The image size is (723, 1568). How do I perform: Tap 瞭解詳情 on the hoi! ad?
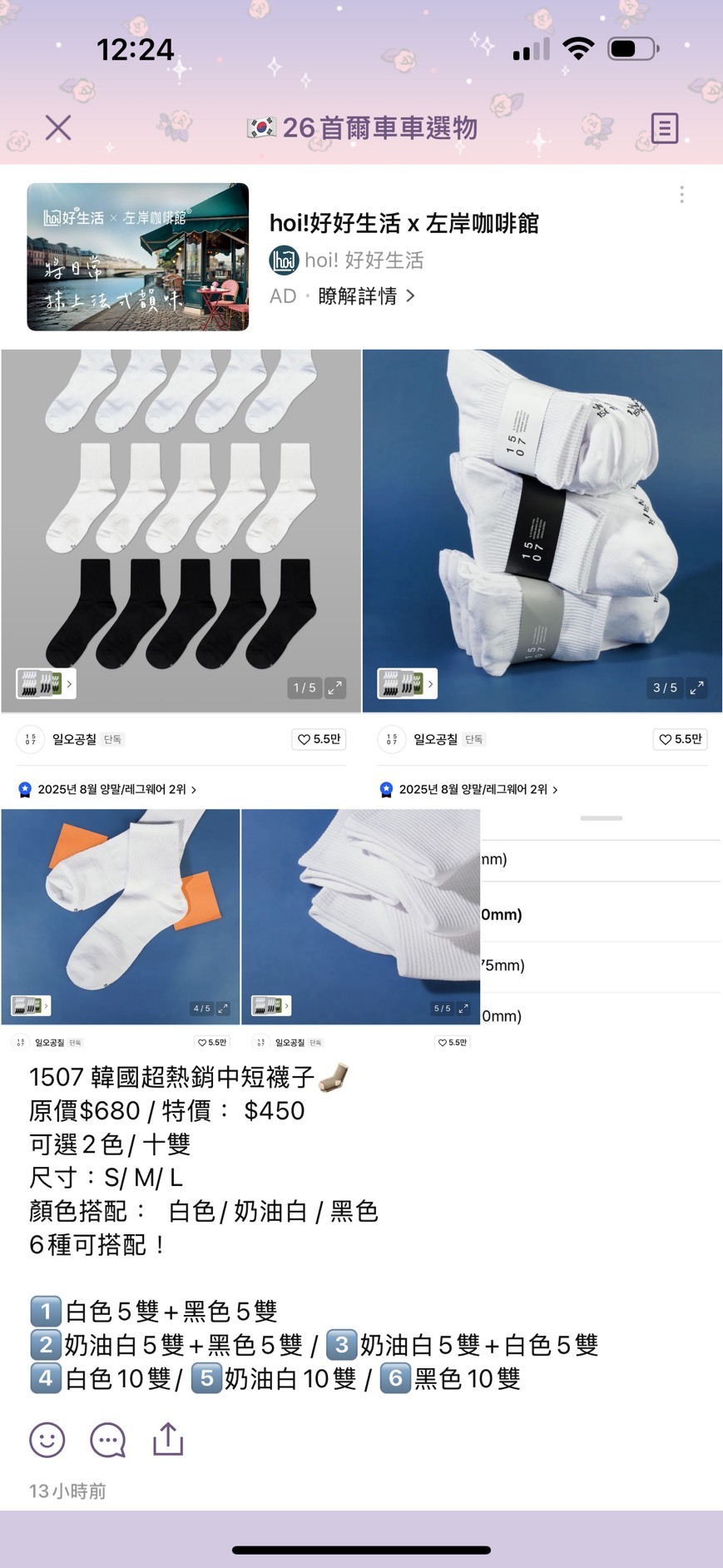[x=365, y=296]
